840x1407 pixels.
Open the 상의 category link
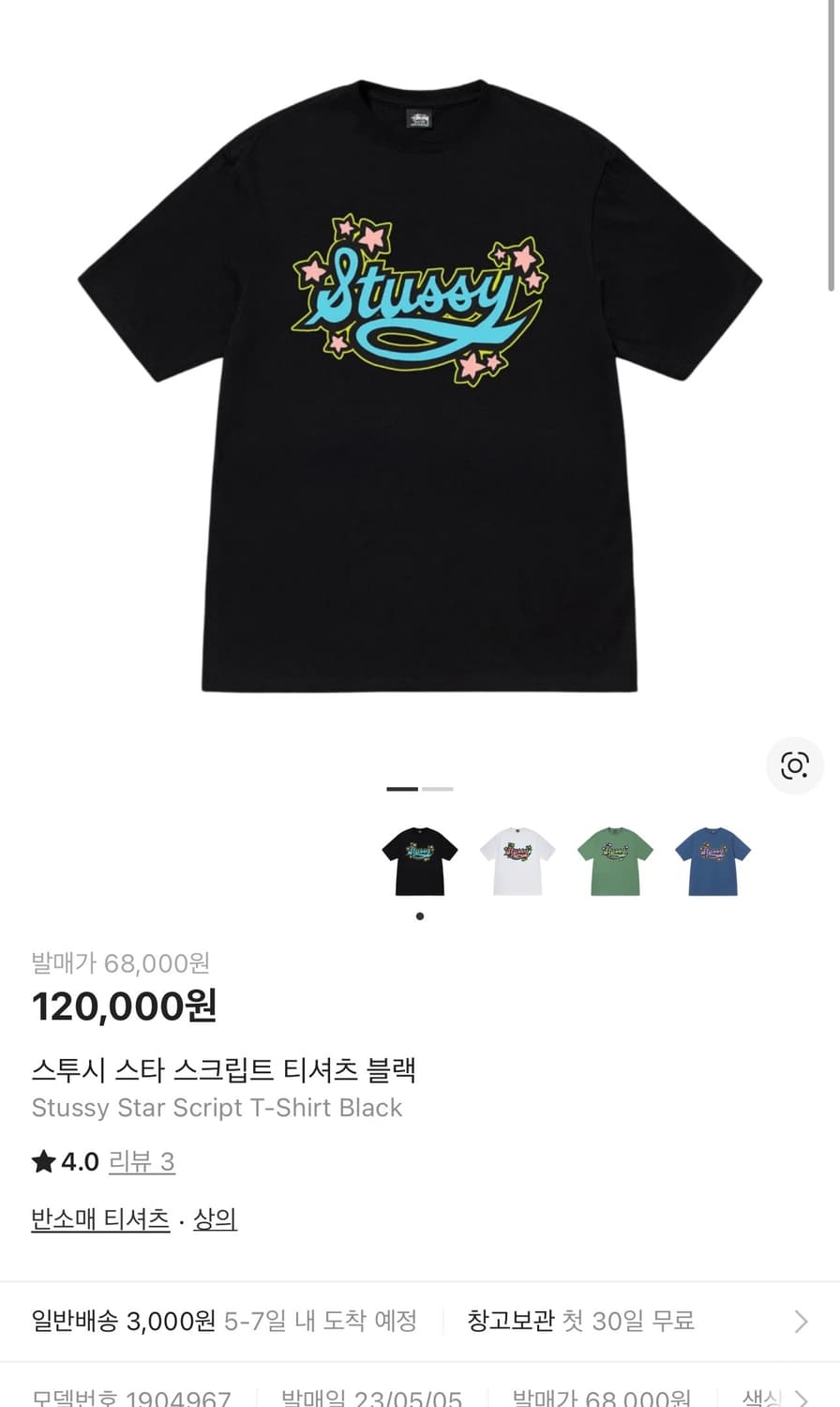point(215,1218)
